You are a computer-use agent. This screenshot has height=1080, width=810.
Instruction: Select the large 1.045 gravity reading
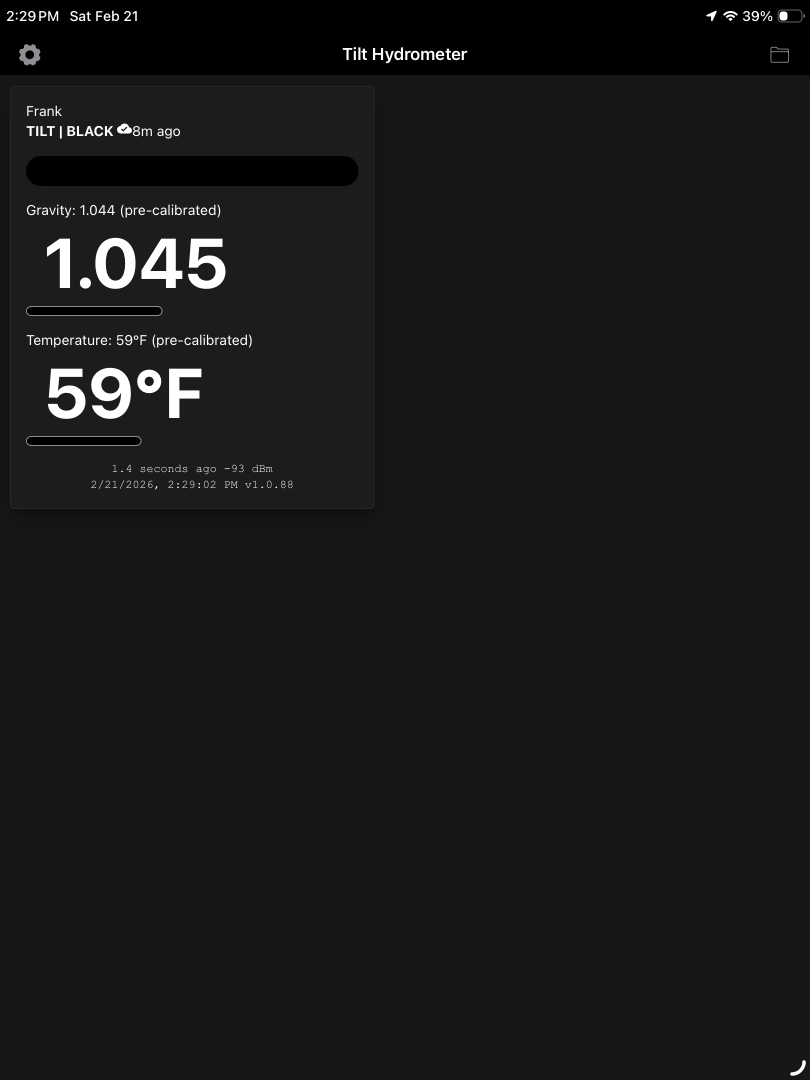135,263
